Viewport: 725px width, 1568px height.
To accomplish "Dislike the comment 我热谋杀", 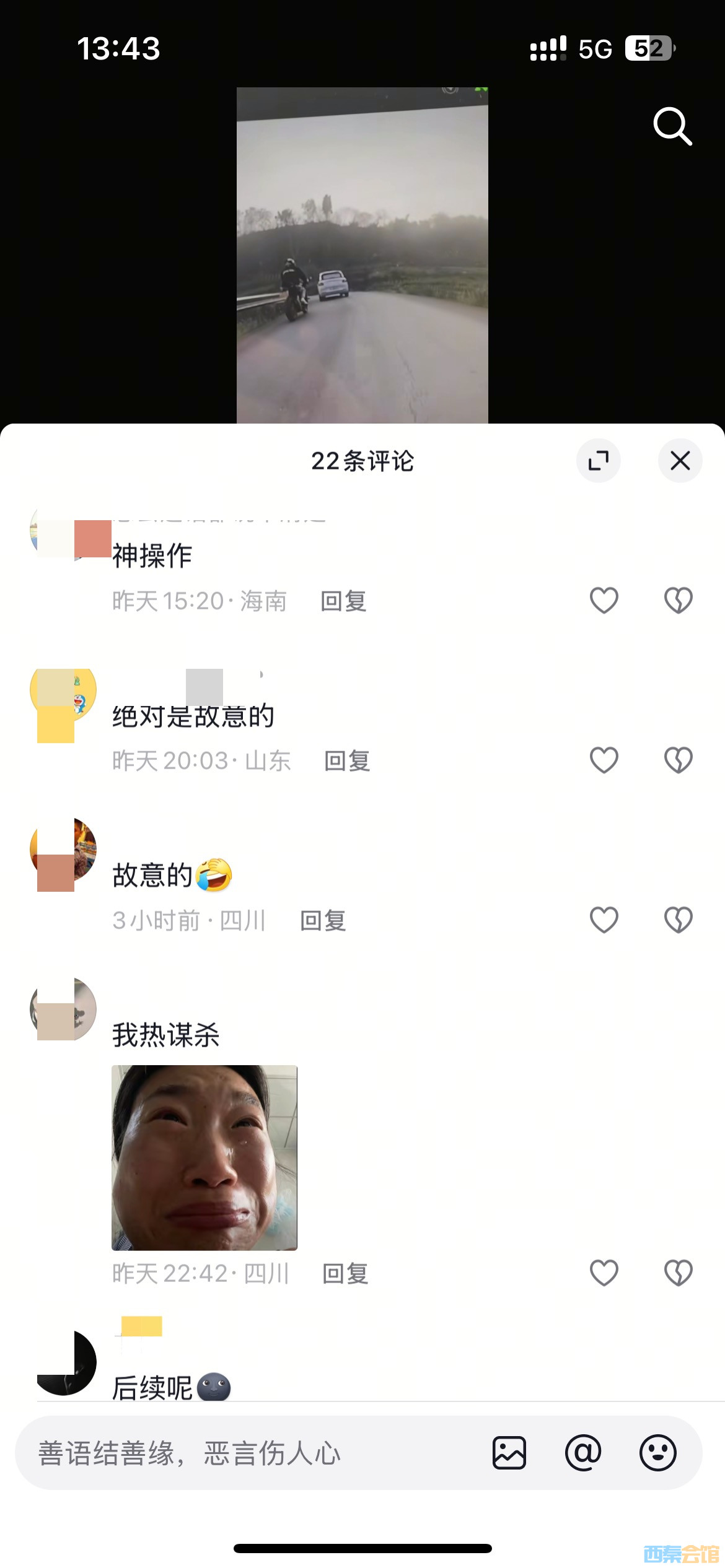I will coord(678,1273).
